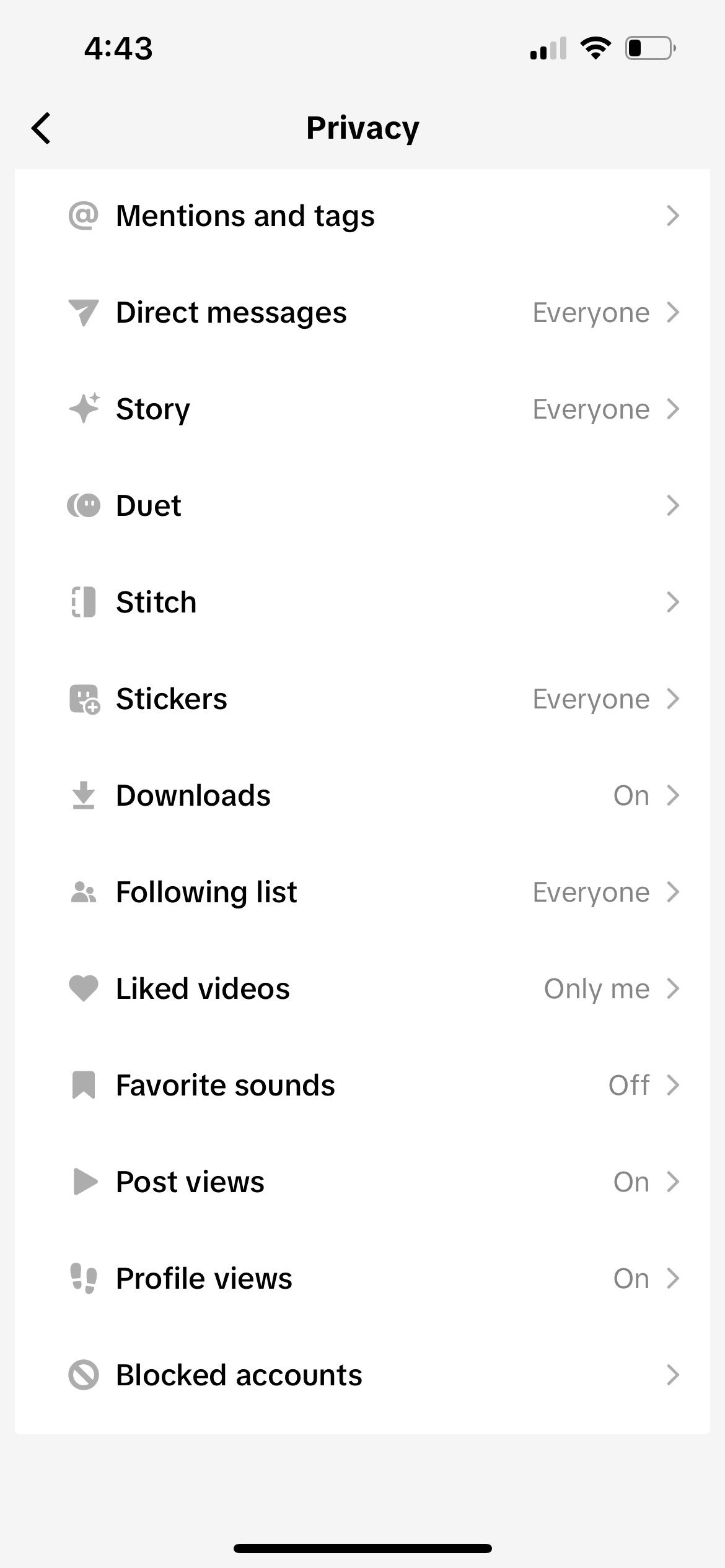Click the Duet icon
Image resolution: width=725 pixels, height=1568 pixels.
tap(85, 505)
